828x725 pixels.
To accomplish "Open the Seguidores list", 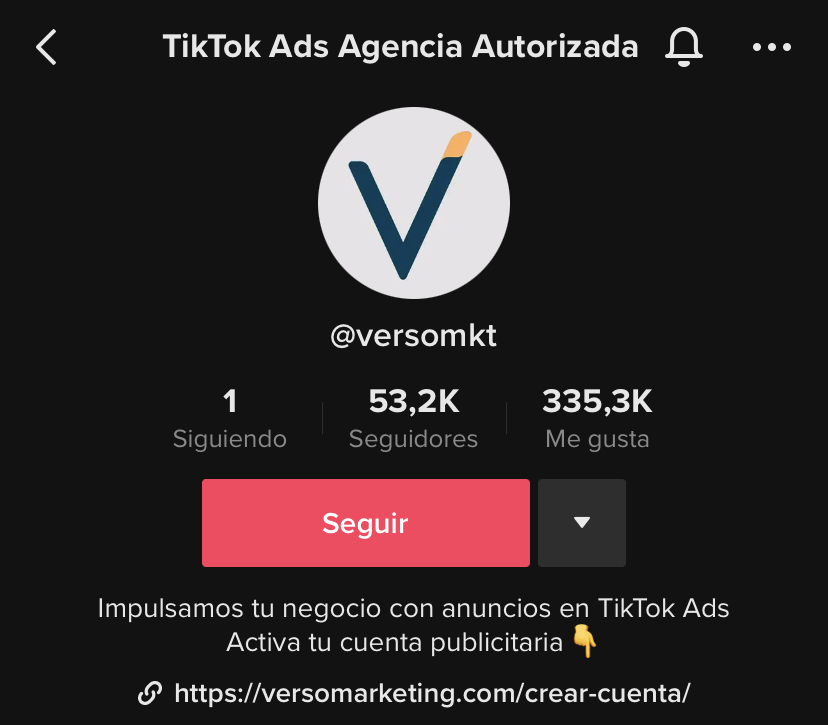I will [x=413, y=420].
